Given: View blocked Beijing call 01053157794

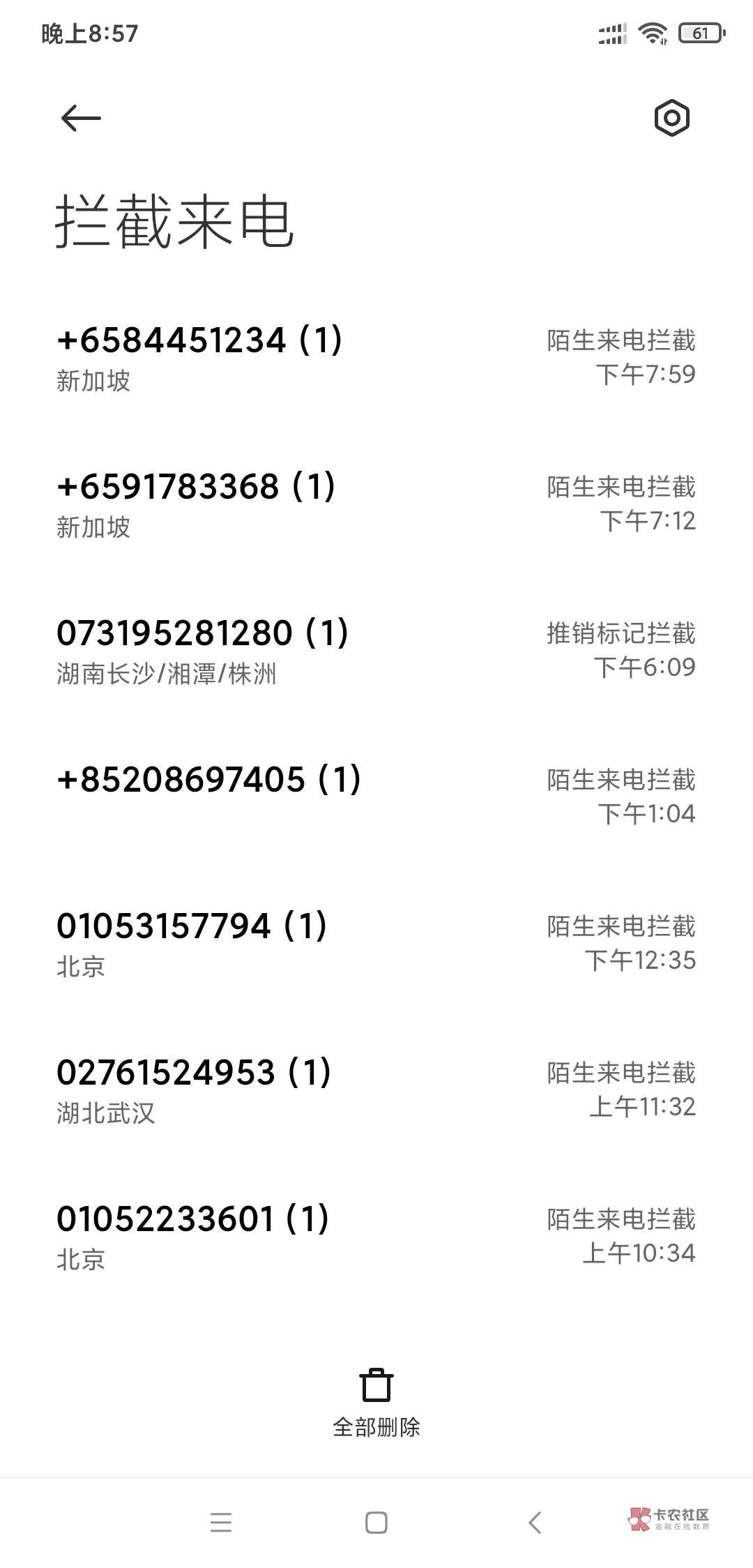Looking at the screenshot, I should coord(376,945).
